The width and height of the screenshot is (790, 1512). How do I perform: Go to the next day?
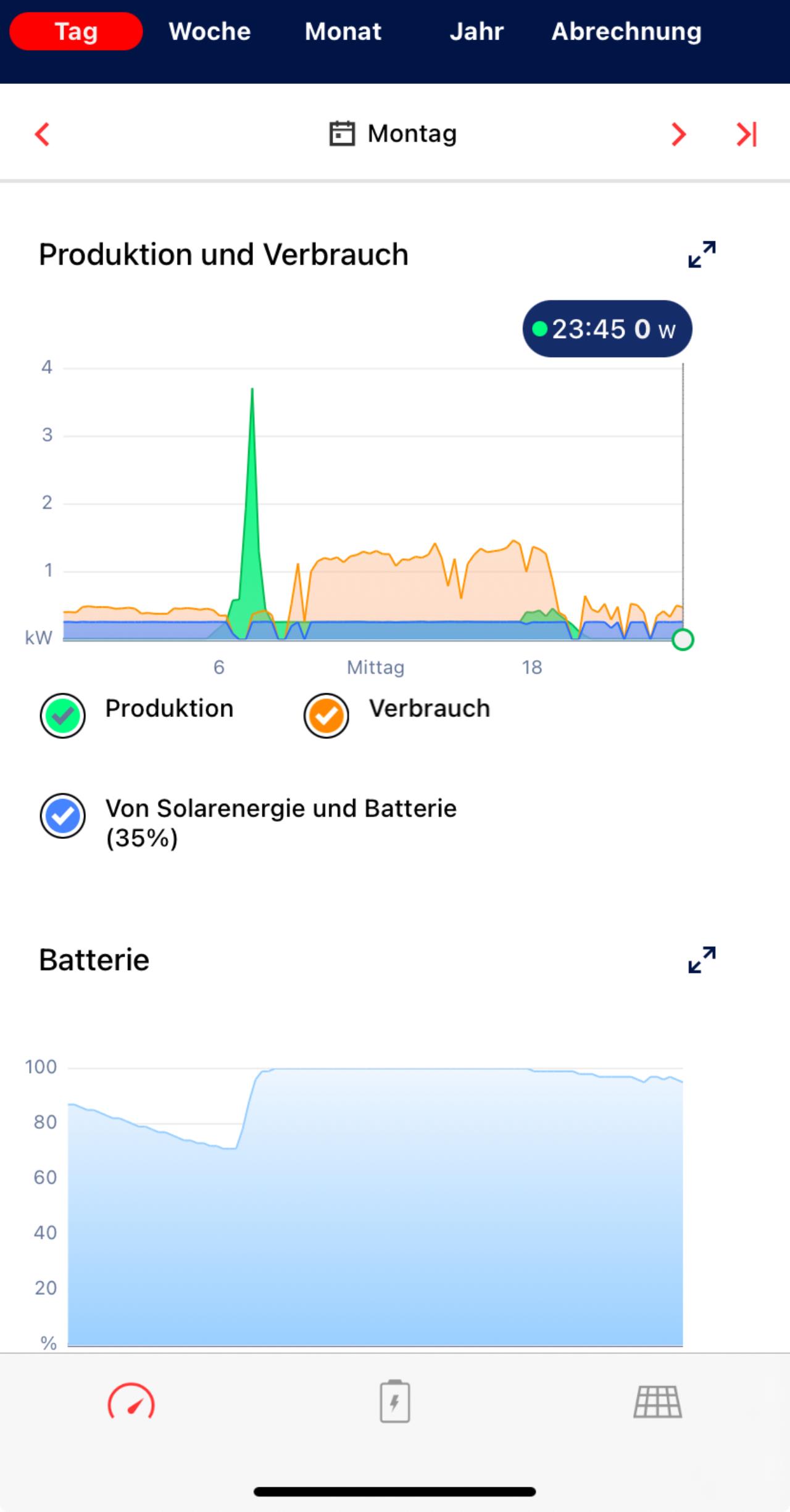pyautogui.click(x=679, y=134)
